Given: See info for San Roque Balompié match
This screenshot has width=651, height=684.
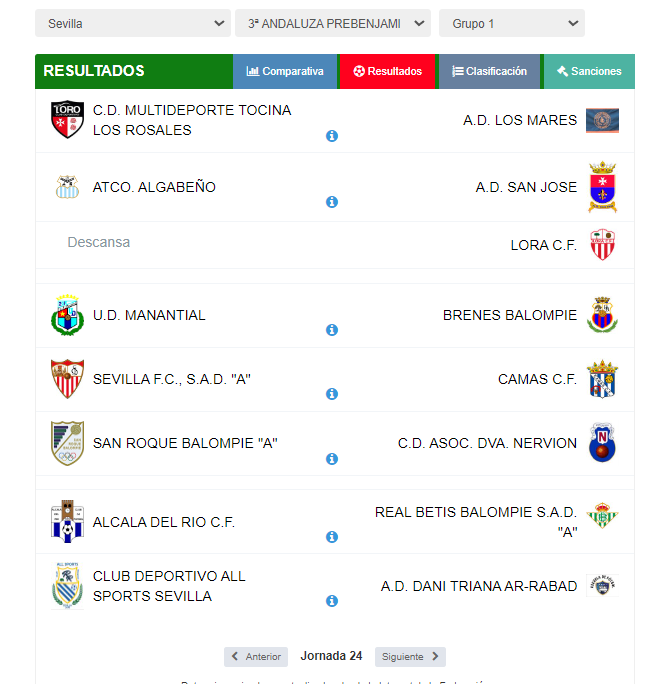Looking at the screenshot, I should click(x=332, y=459).
